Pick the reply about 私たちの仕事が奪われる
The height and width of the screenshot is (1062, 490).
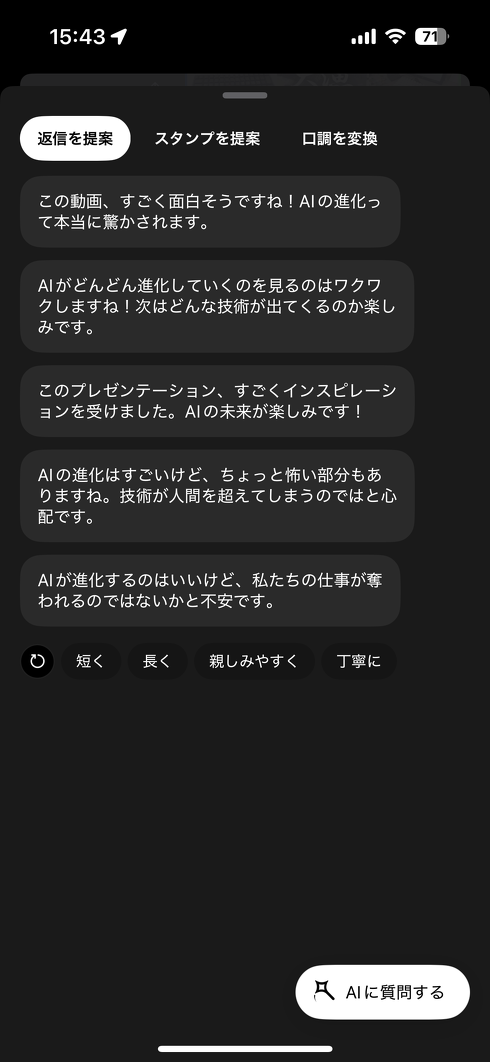210,591
